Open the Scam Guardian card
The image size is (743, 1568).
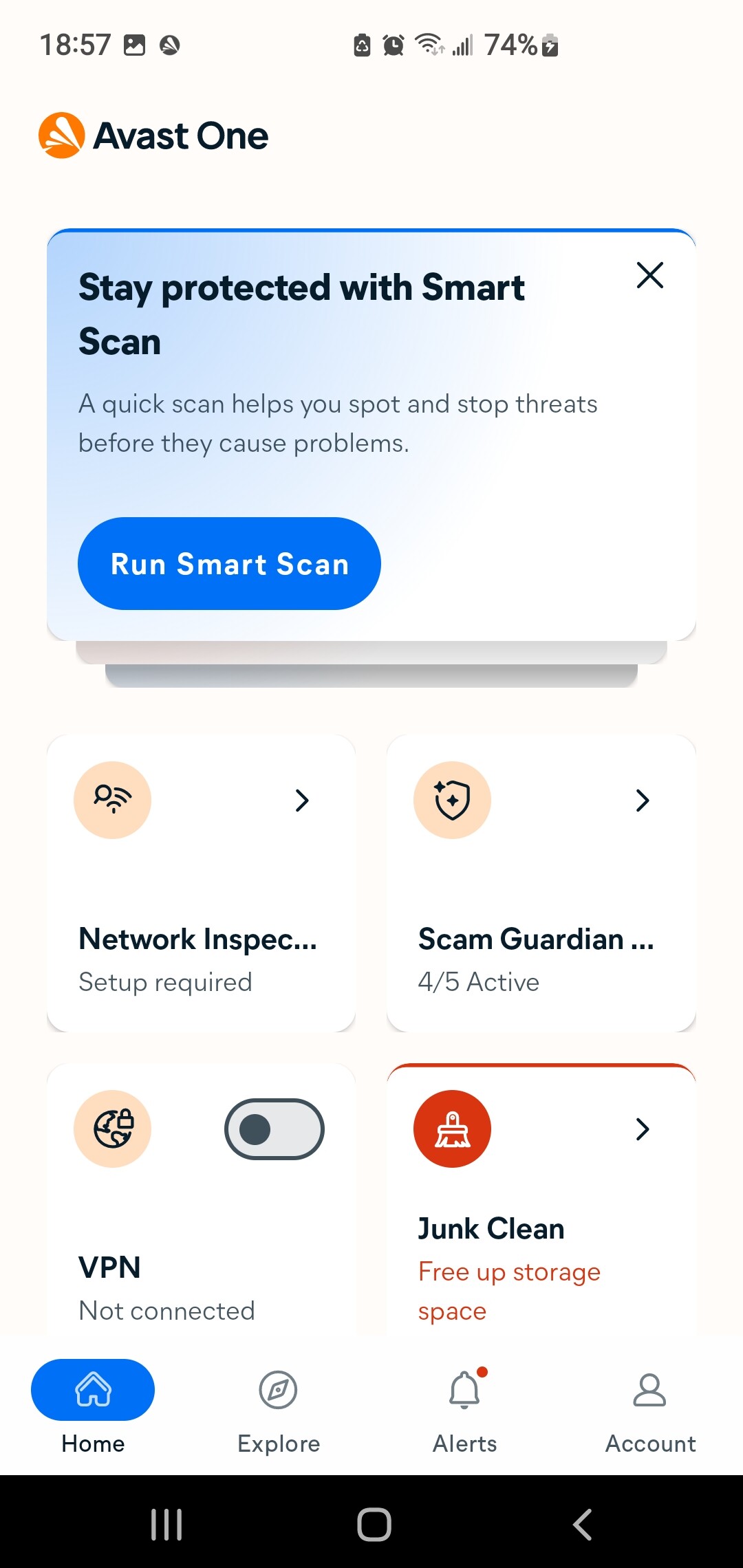(x=541, y=883)
